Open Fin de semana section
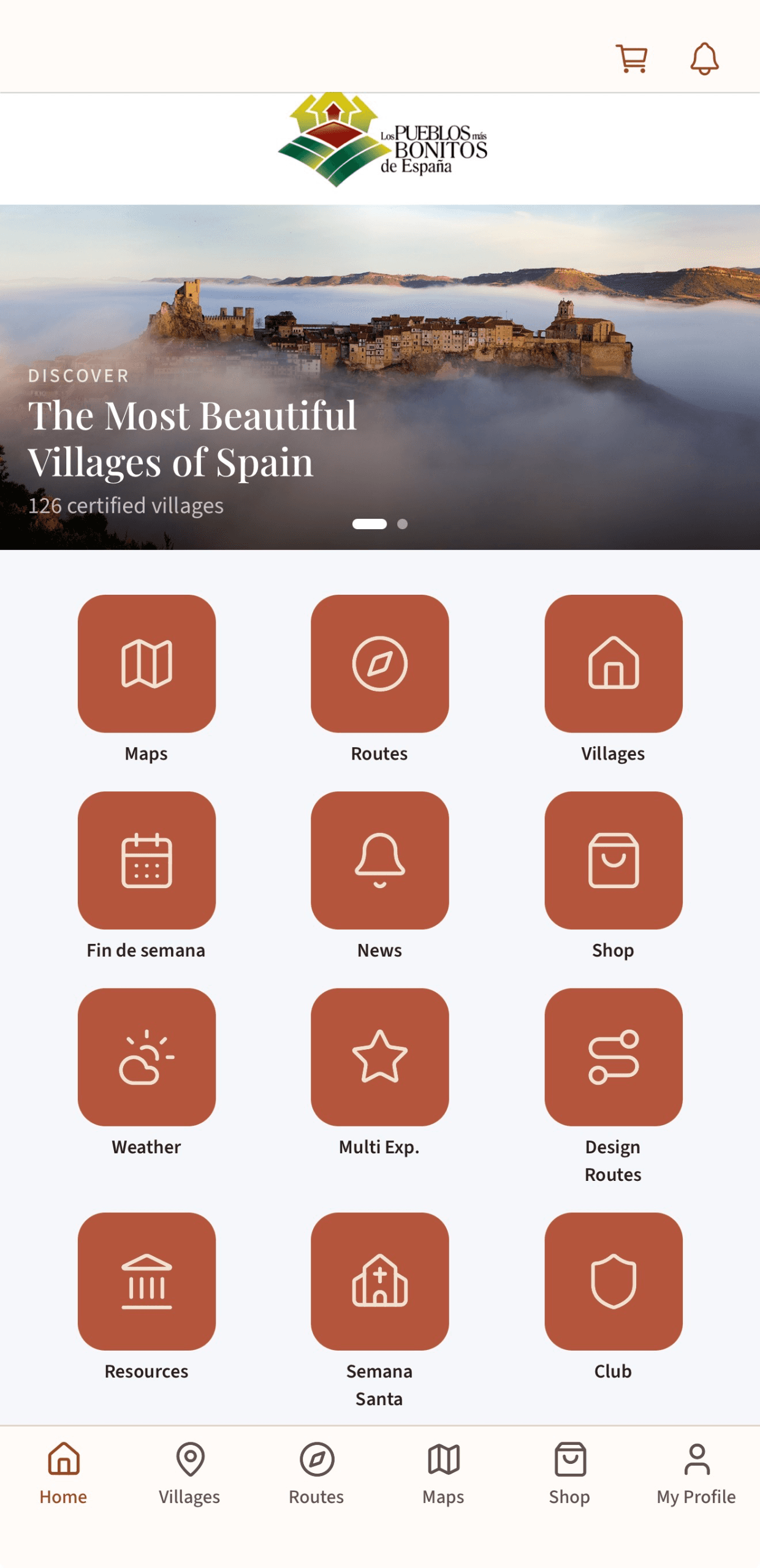Screen dimensions: 760x1568 [x=146, y=860]
